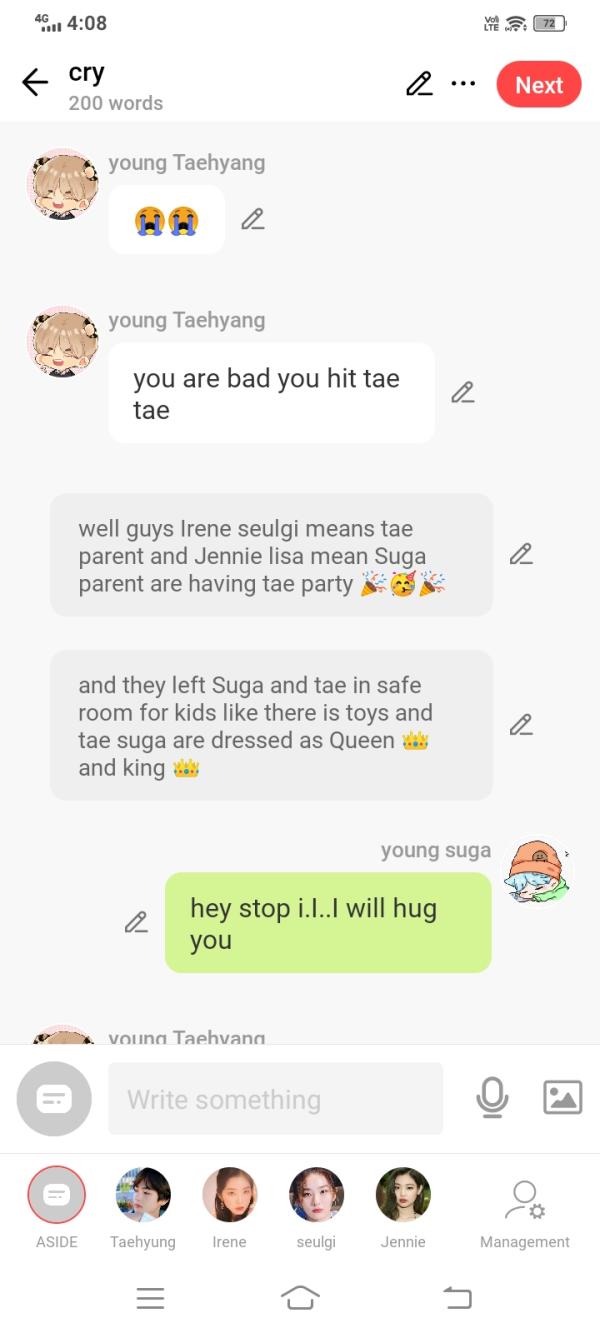600x1333 pixels.
Task: Go back using the top arrow
Action: pyautogui.click(x=35, y=84)
